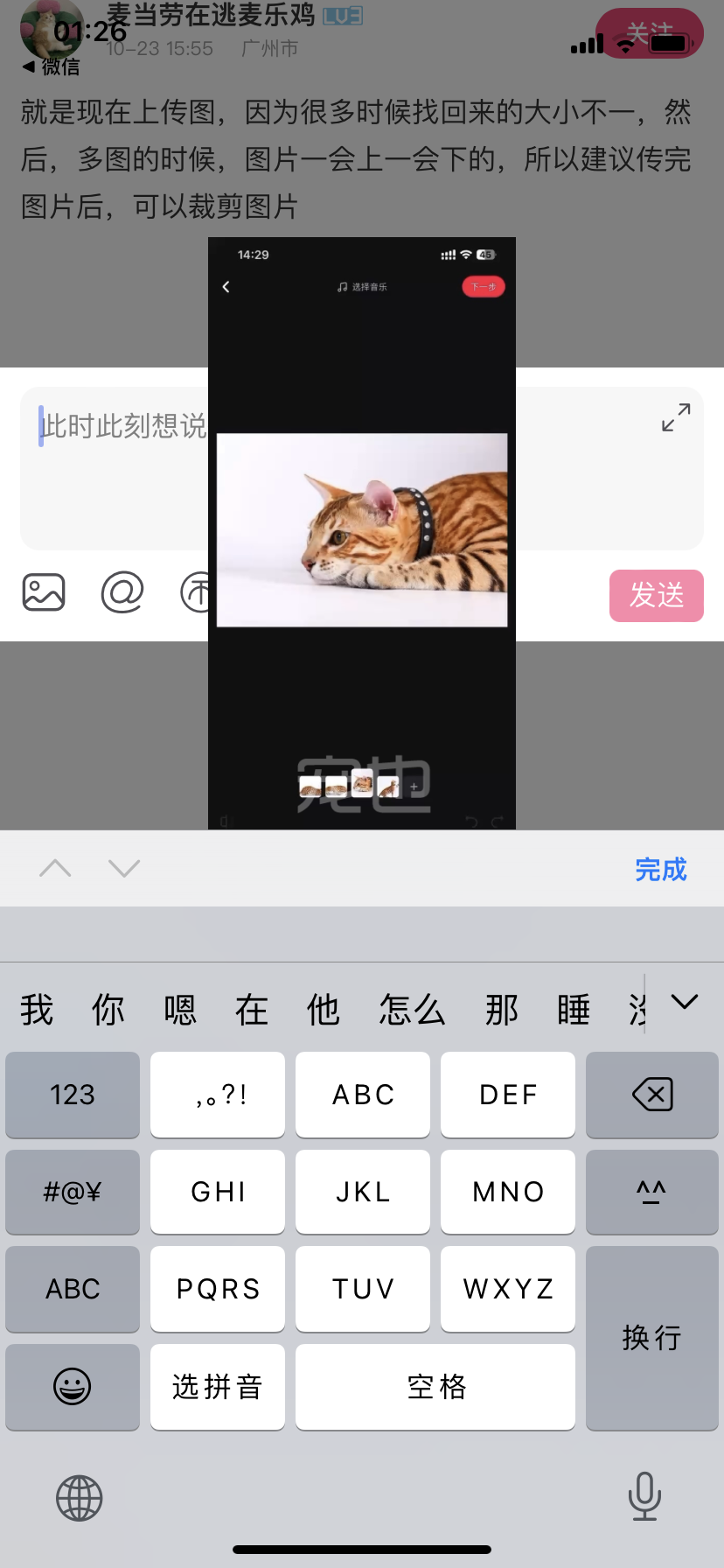Switch keyboard with the globe key
This screenshot has height=1568, width=724.
(x=80, y=1498)
